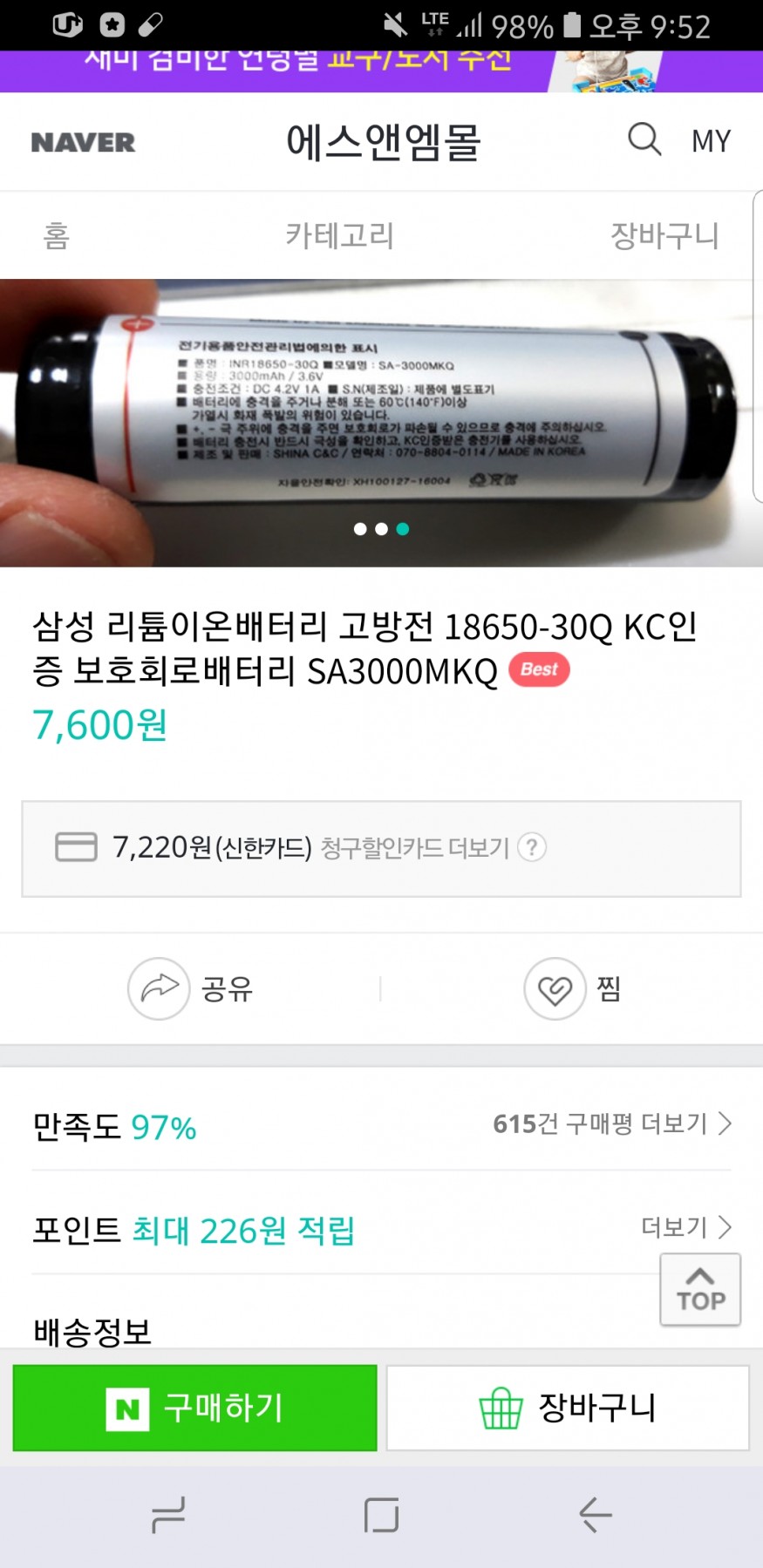The width and height of the screenshot is (763, 1568).
Task: Buy now with 구매하기
Action: [x=195, y=1408]
